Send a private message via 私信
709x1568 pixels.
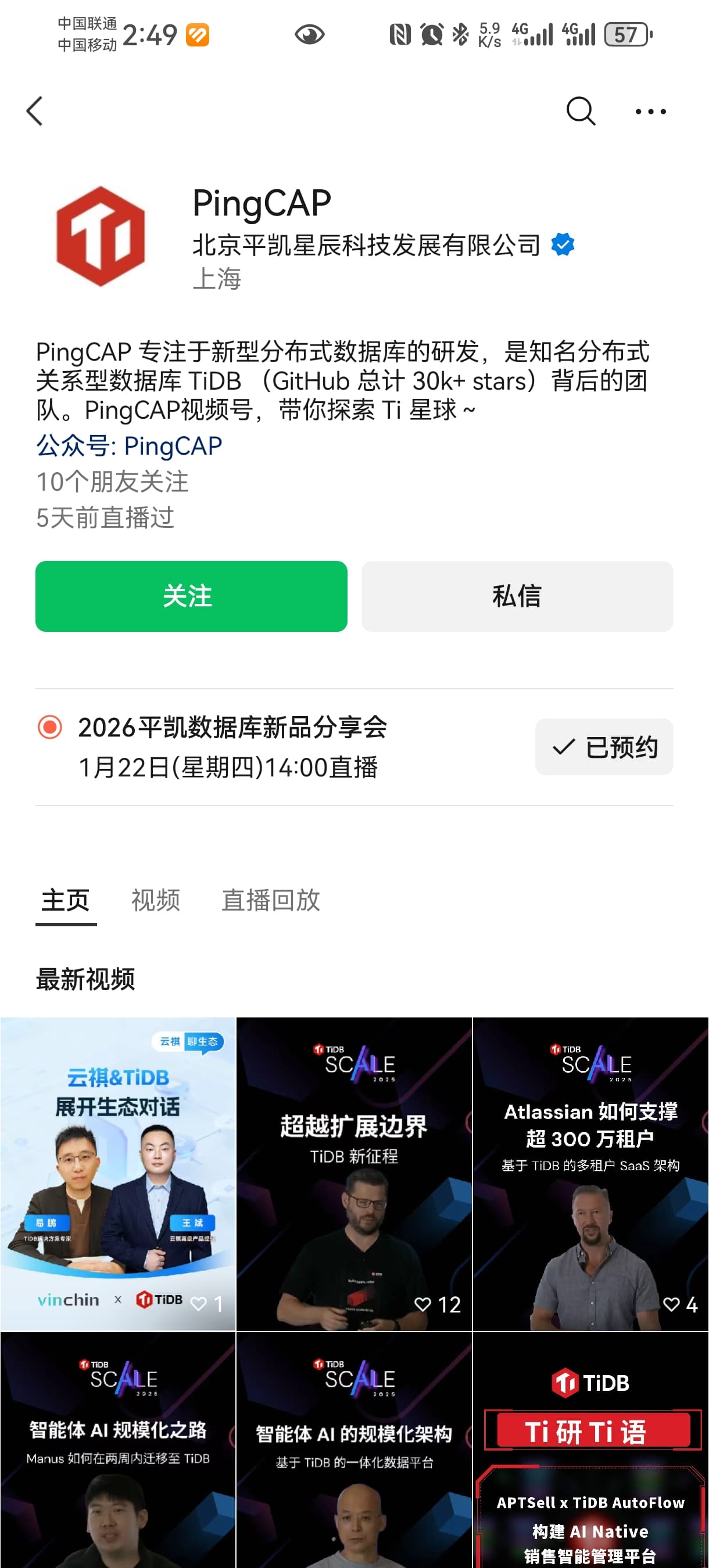click(517, 596)
